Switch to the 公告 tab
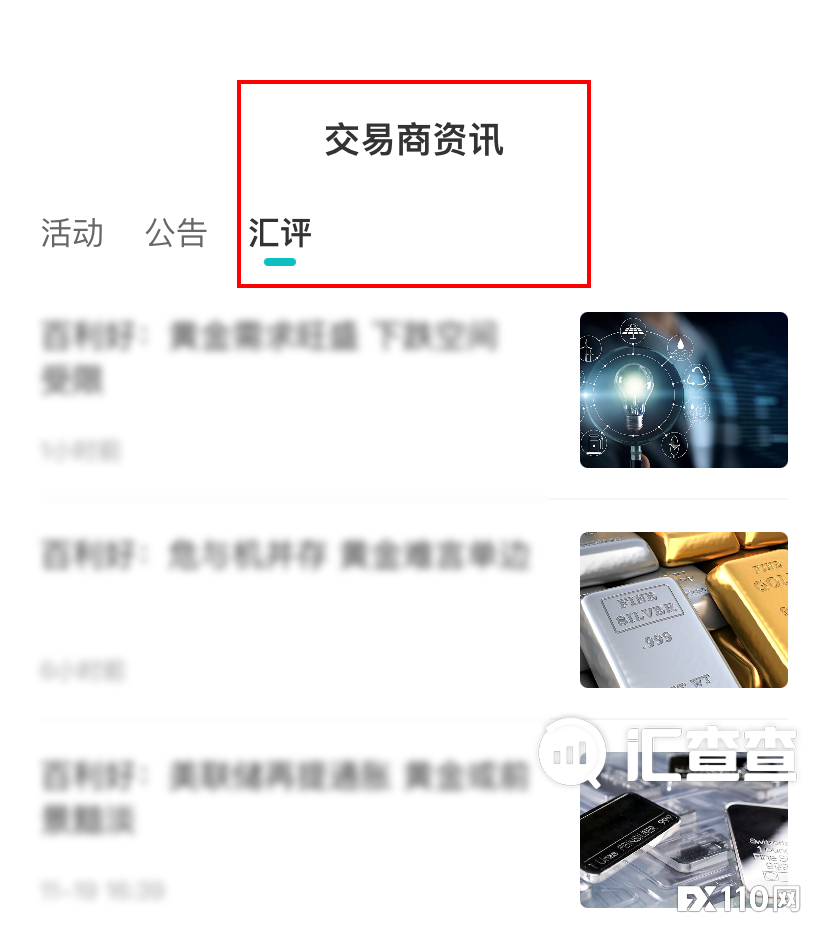Screen dimensions: 828x935 [177, 233]
